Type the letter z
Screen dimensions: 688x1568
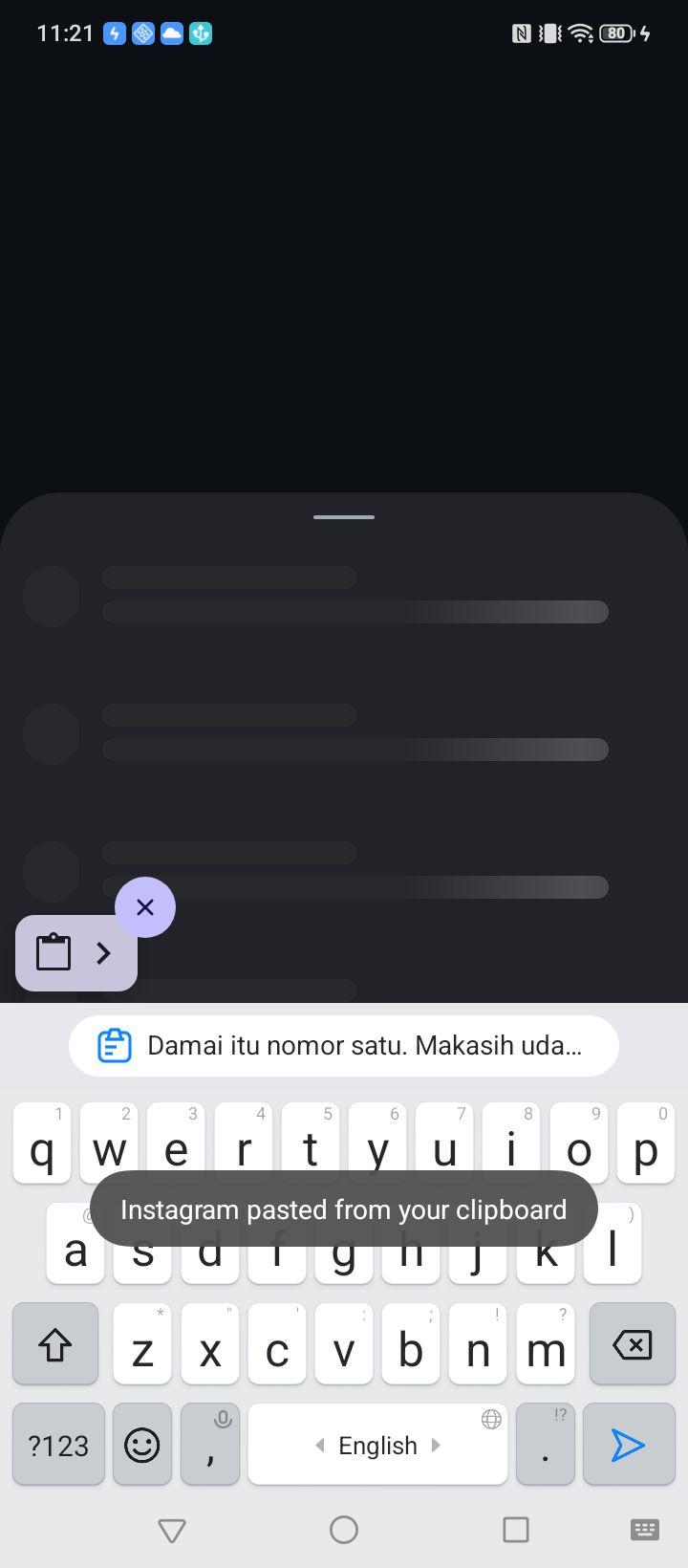[142, 1344]
